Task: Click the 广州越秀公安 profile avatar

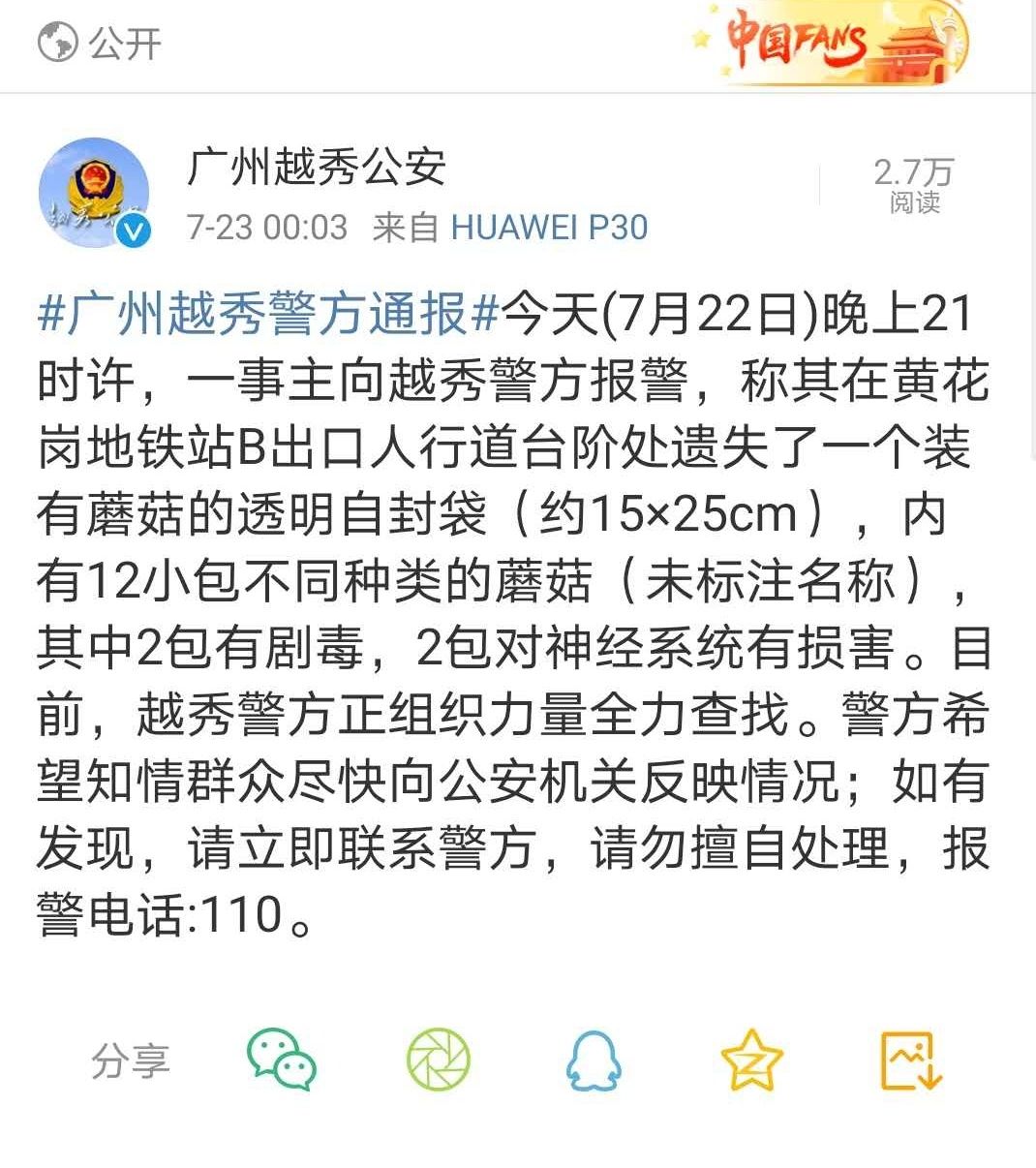Action: (97, 190)
